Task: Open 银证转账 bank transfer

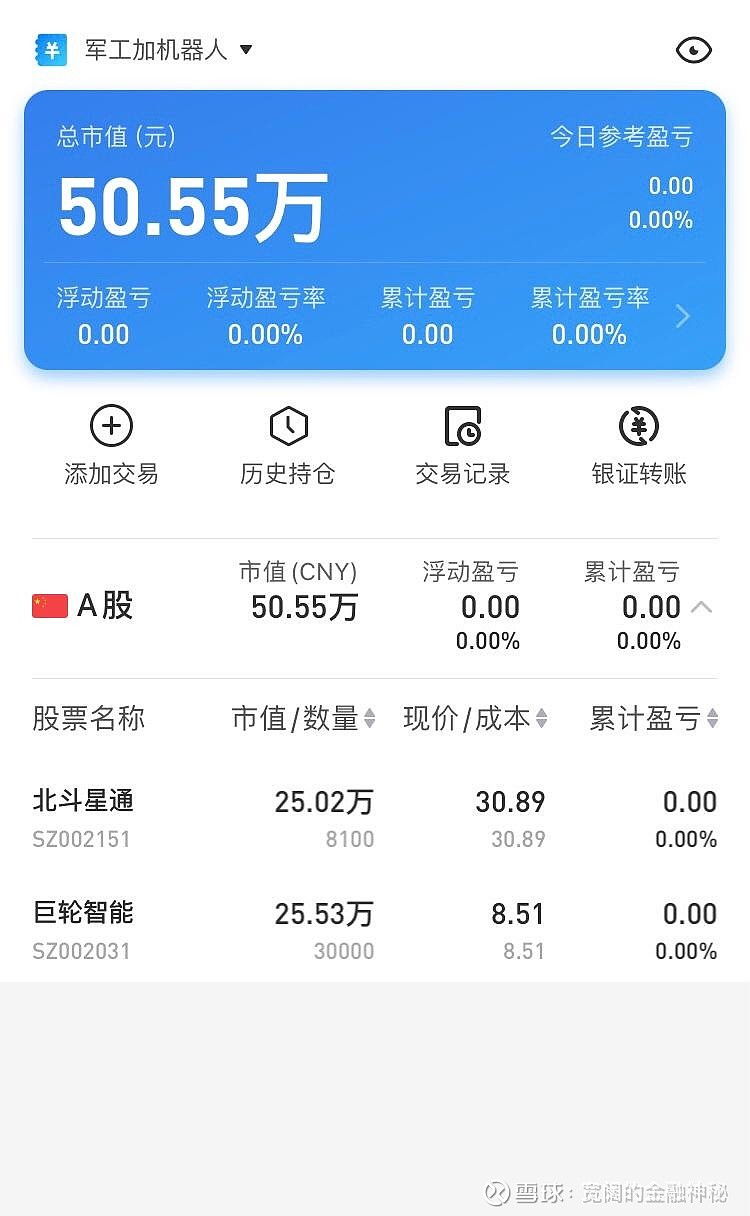Action: [639, 446]
